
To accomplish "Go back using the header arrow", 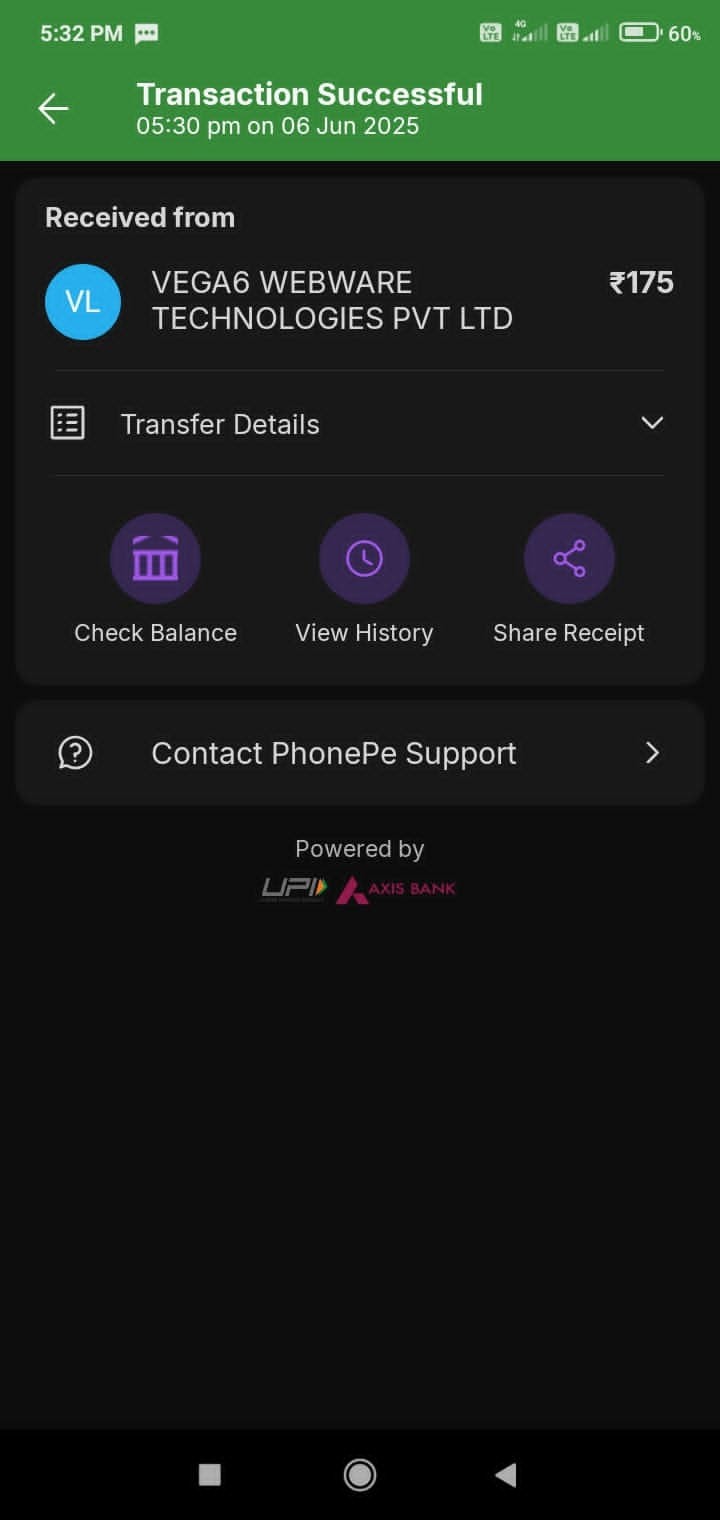I will [53, 108].
